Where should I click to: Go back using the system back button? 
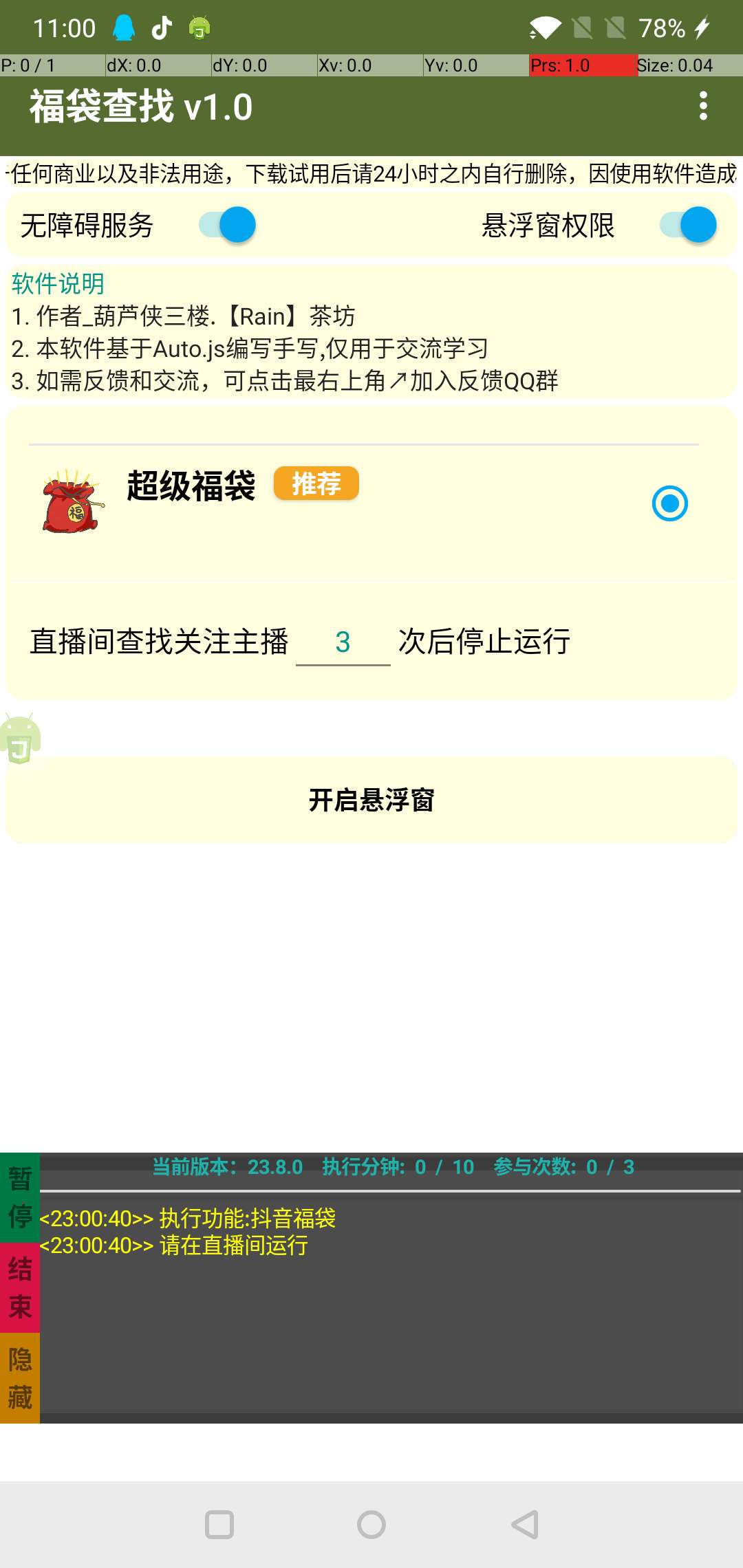click(525, 1525)
